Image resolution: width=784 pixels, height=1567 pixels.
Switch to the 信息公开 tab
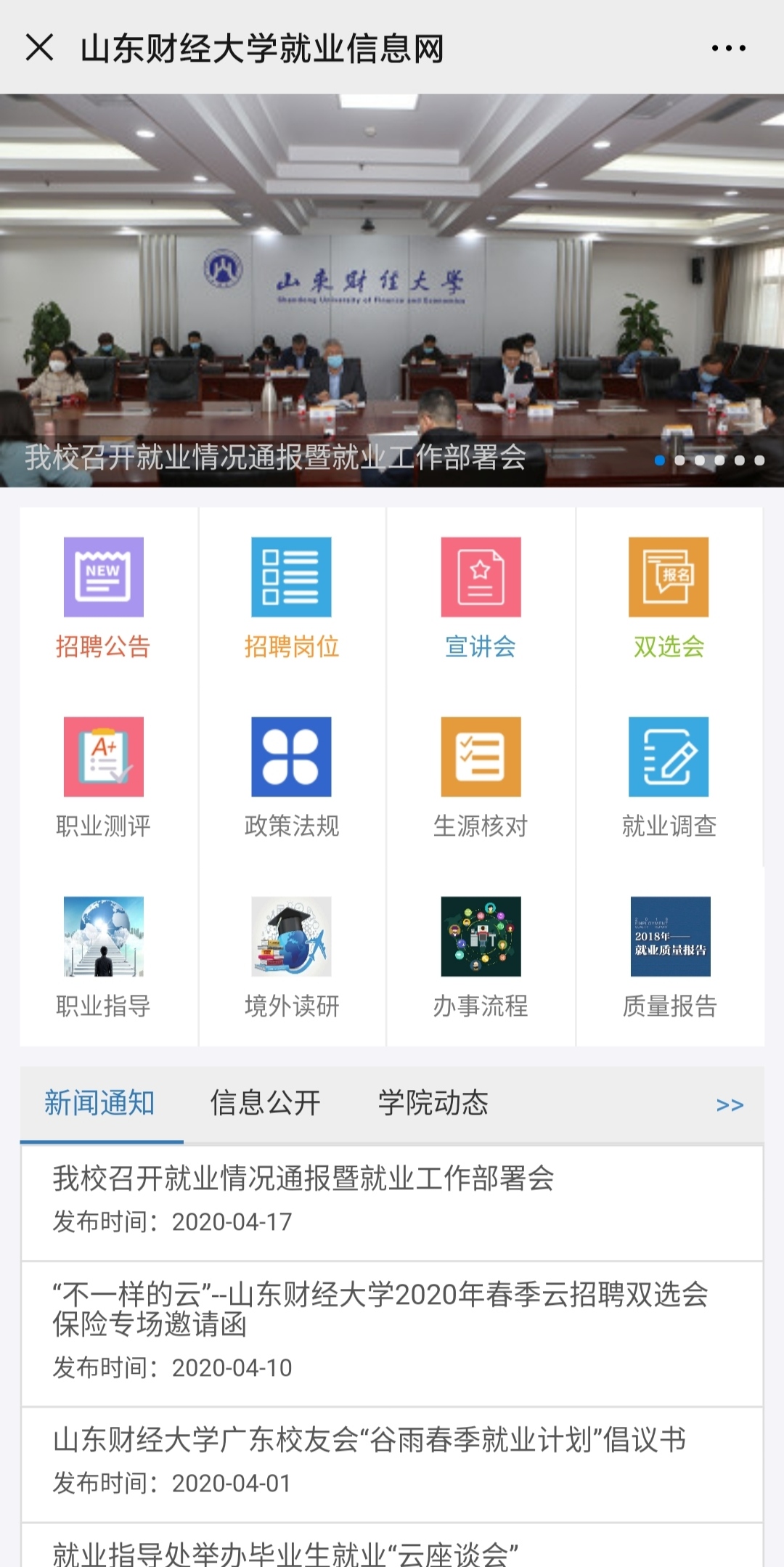click(266, 1103)
